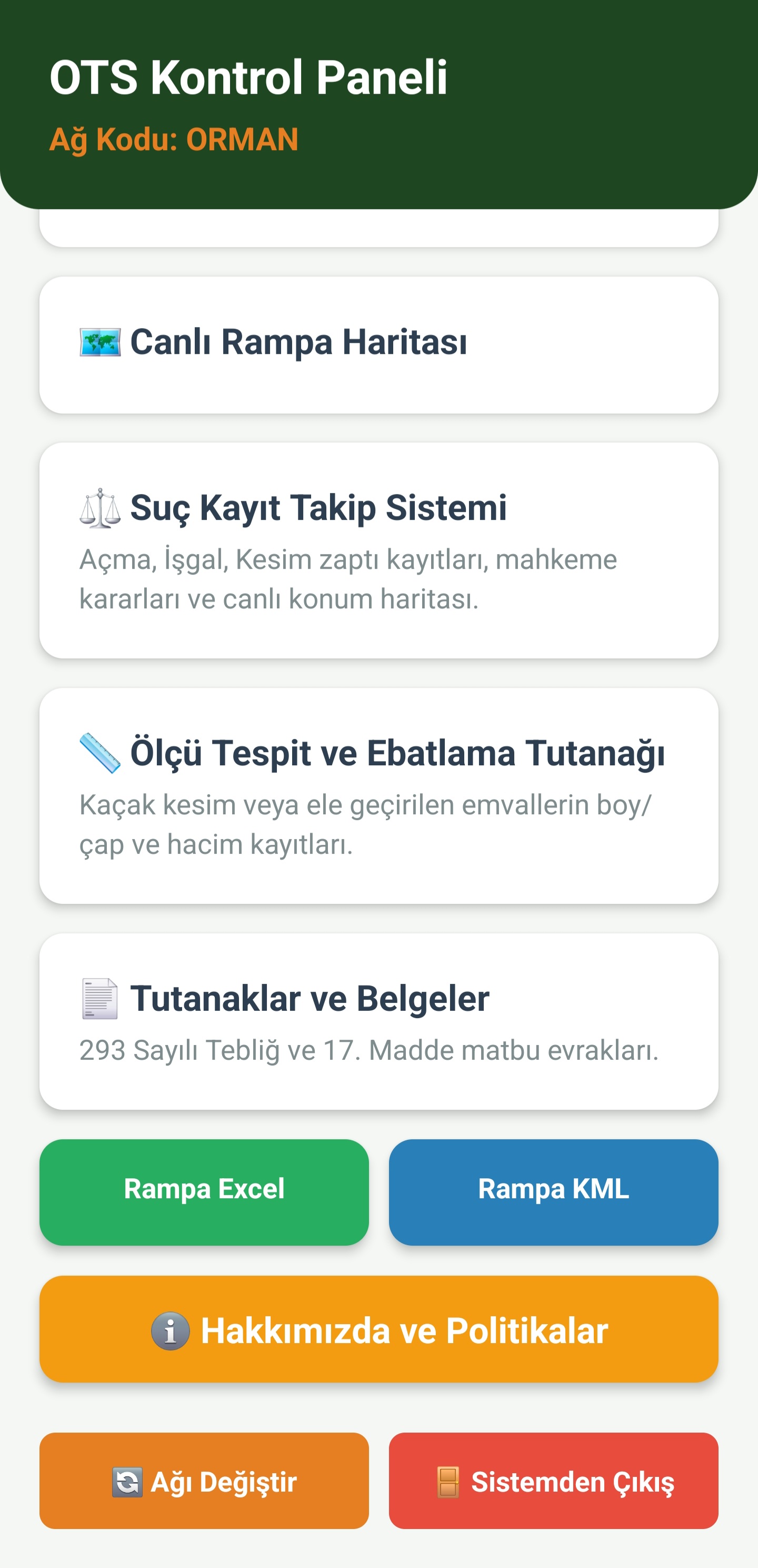Open Tutanaklar ve Belgeler card
758x1568 pixels.
pos(378,1021)
